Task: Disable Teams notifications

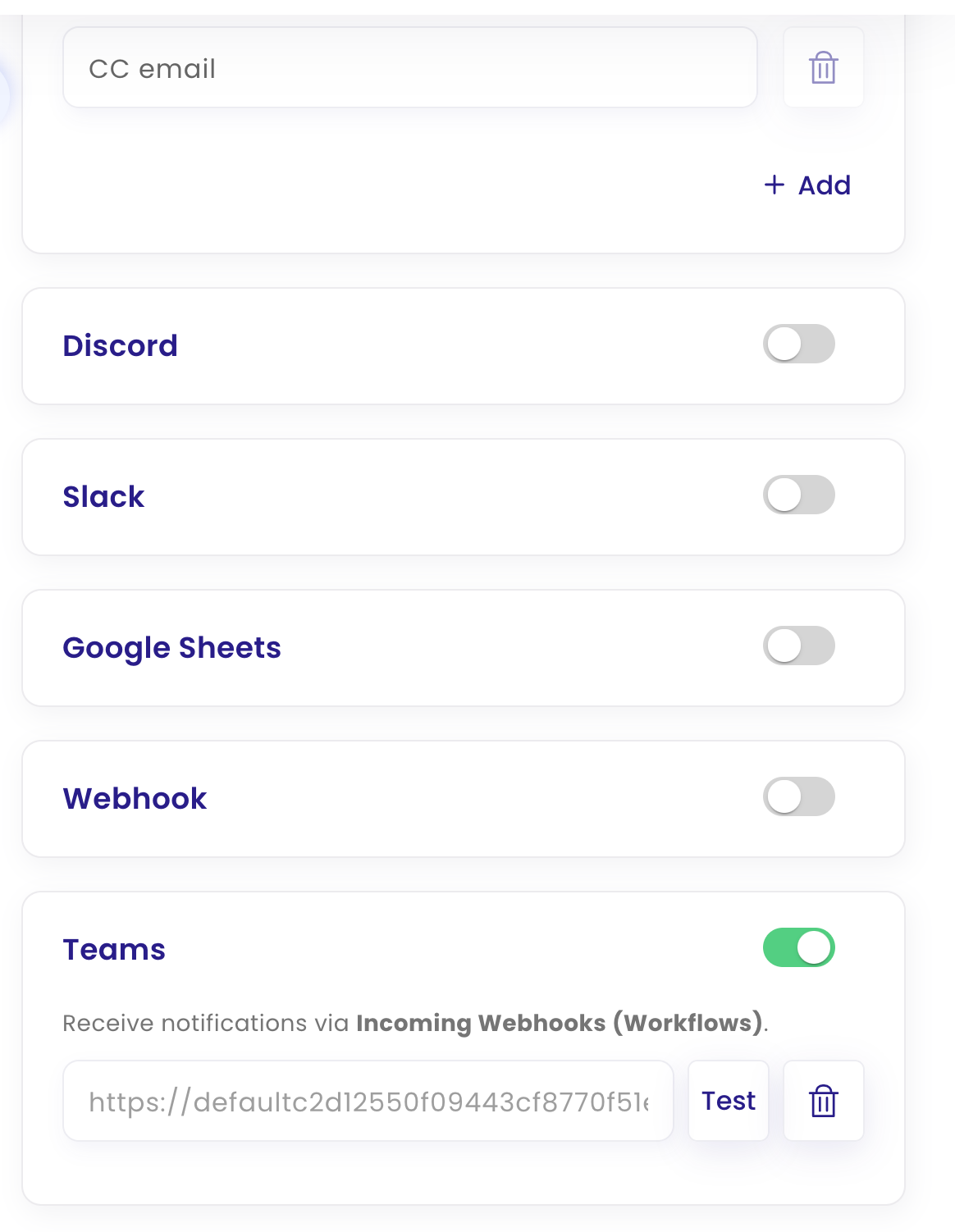Action: coord(797,947)
